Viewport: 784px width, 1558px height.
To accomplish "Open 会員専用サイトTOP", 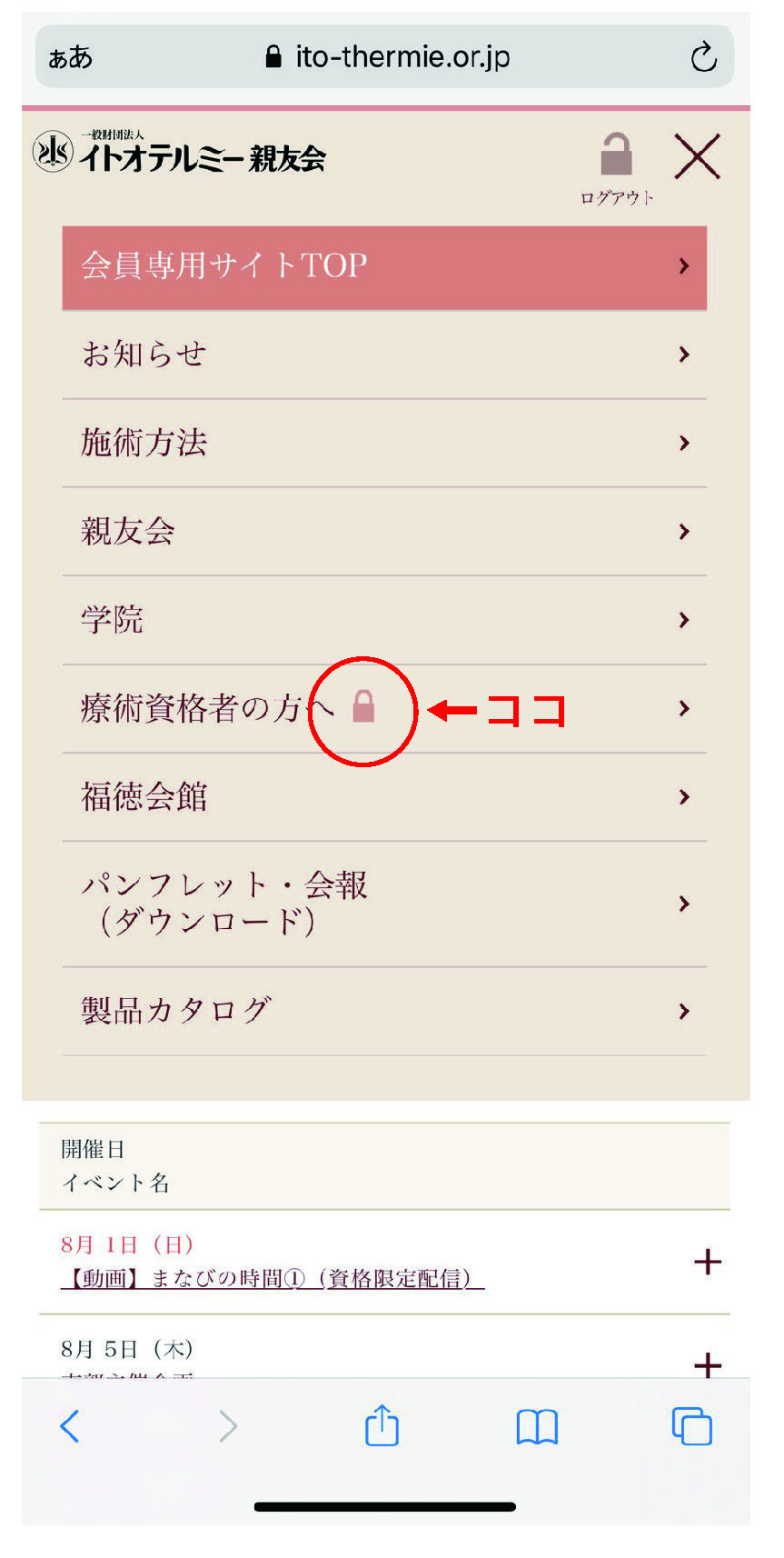I will point(383,266).
